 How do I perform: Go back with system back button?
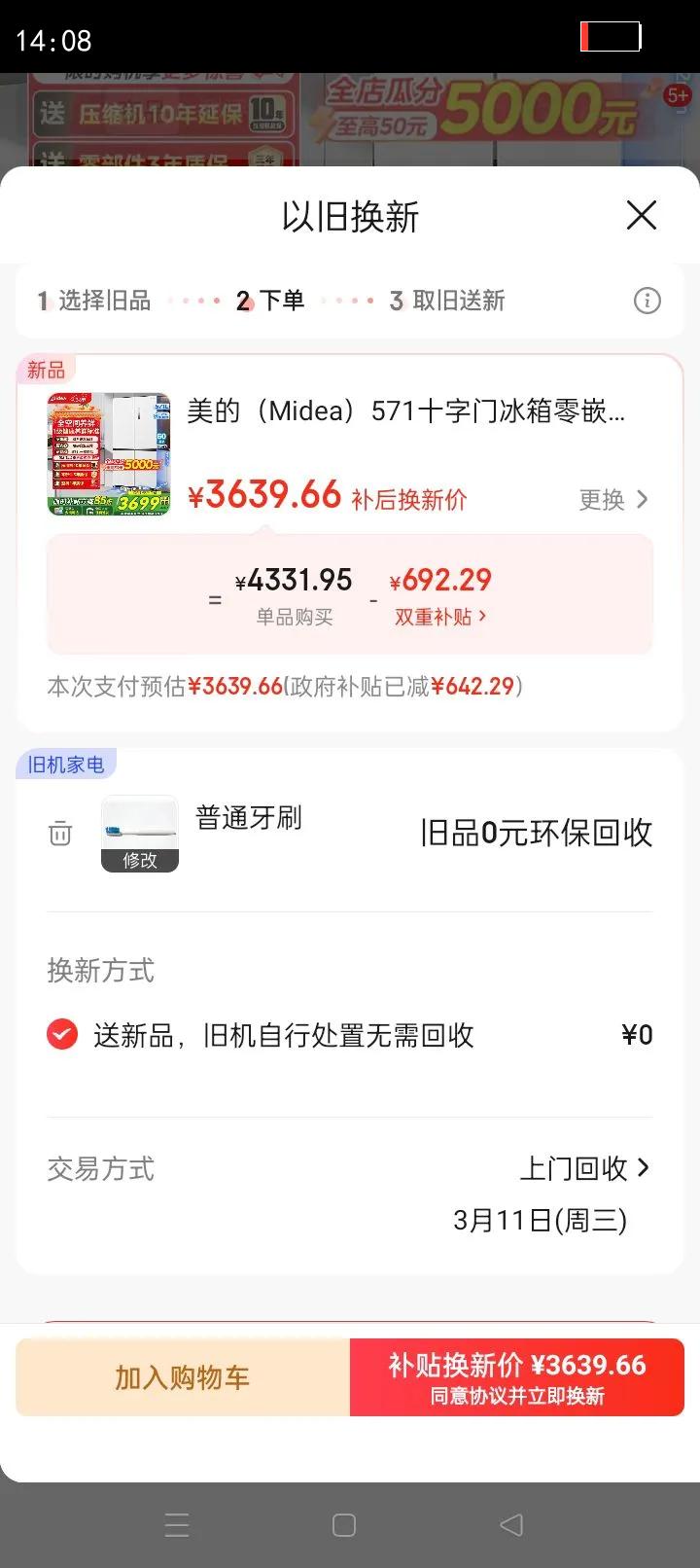tap(511, 1524)
